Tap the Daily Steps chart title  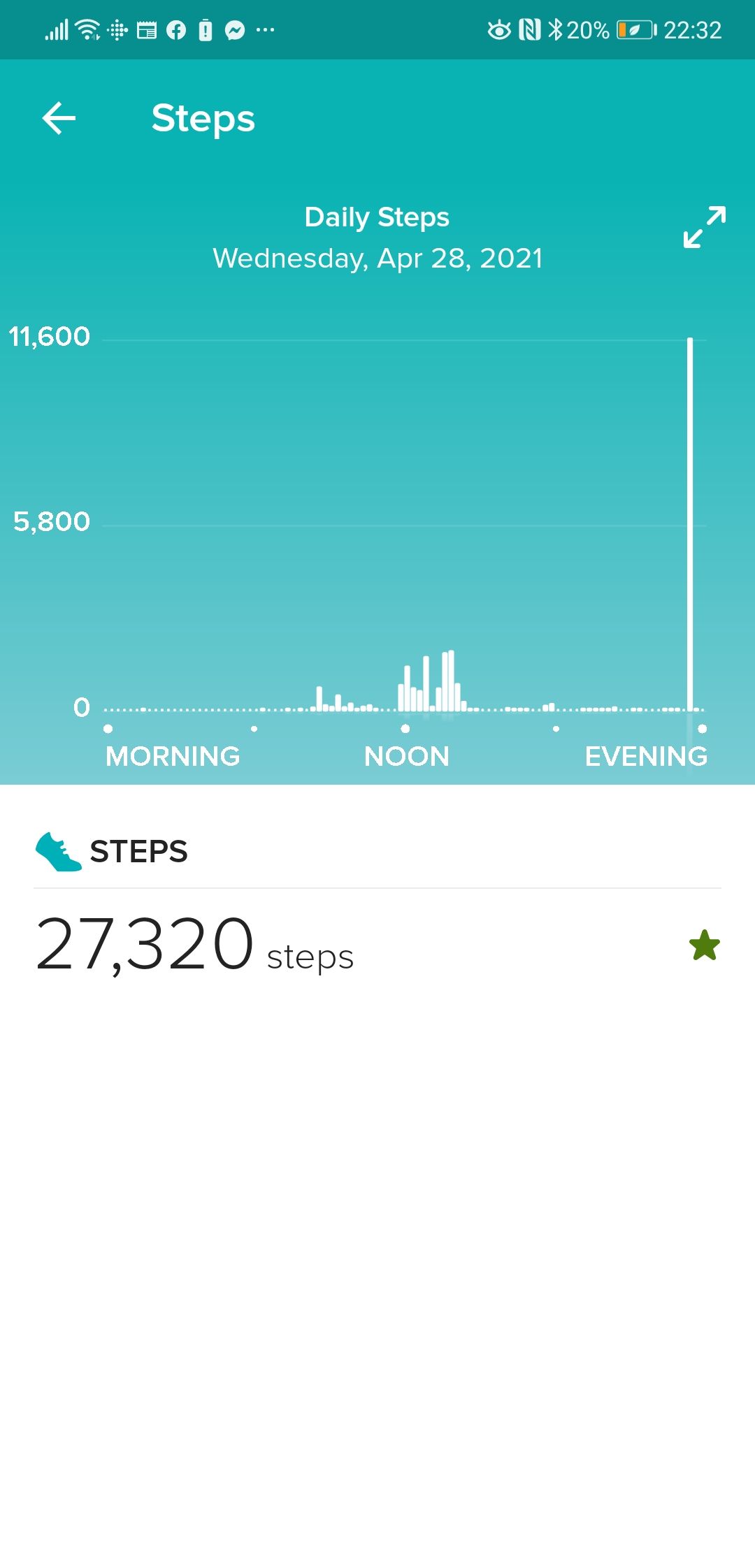377,217
